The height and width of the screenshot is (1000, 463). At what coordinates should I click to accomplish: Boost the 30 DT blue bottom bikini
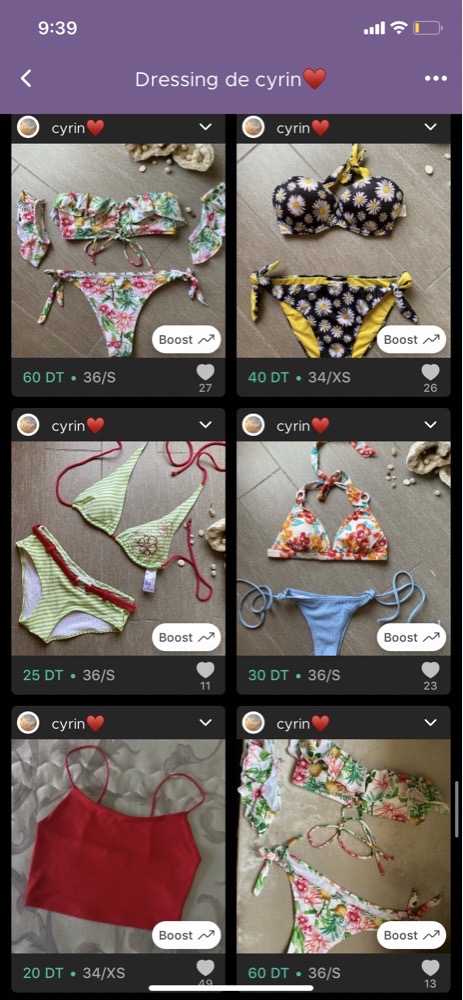click(x=412, y=638)
